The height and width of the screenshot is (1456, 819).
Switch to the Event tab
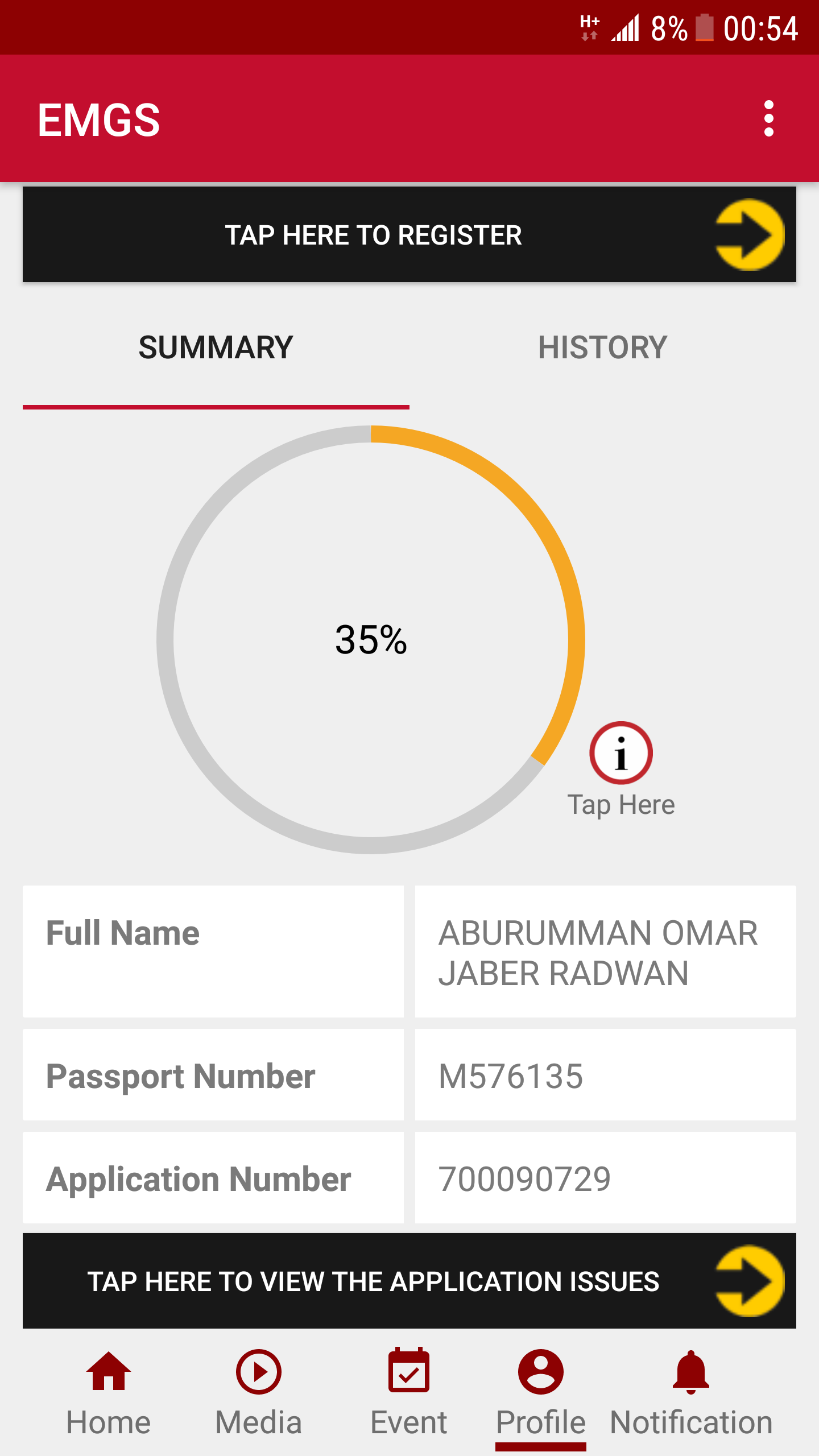tap(408, 1393)
